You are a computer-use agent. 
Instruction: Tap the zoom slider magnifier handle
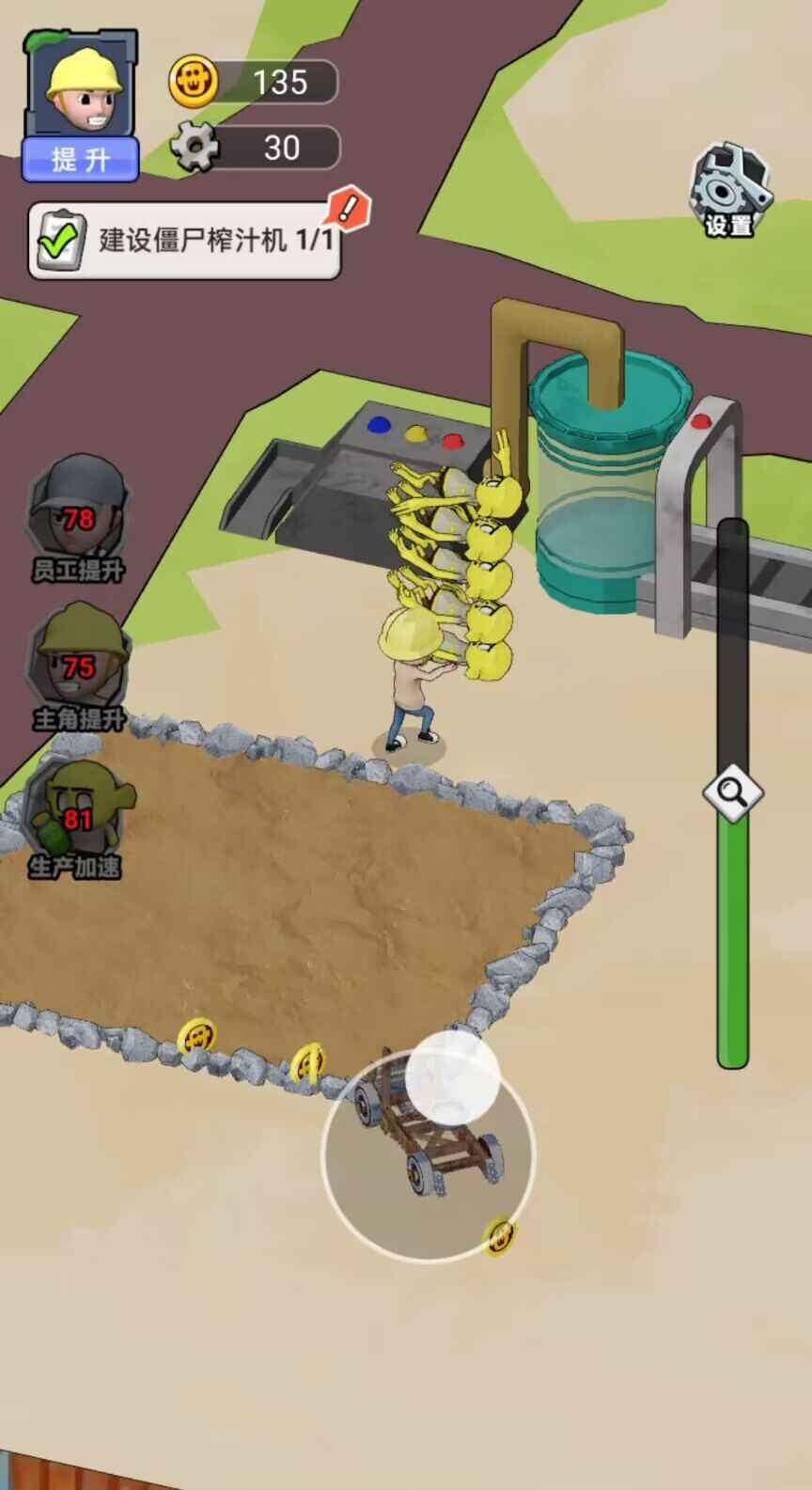tap(733, 792)
